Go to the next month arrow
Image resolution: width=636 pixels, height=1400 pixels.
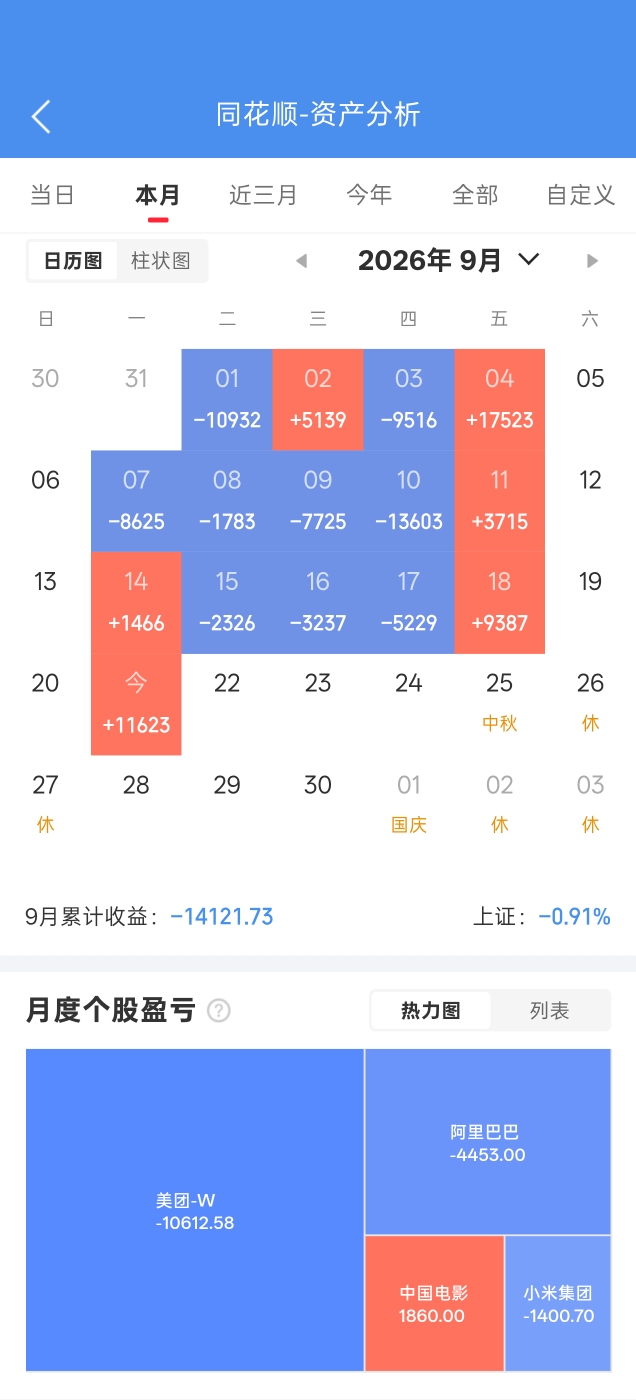592,261
